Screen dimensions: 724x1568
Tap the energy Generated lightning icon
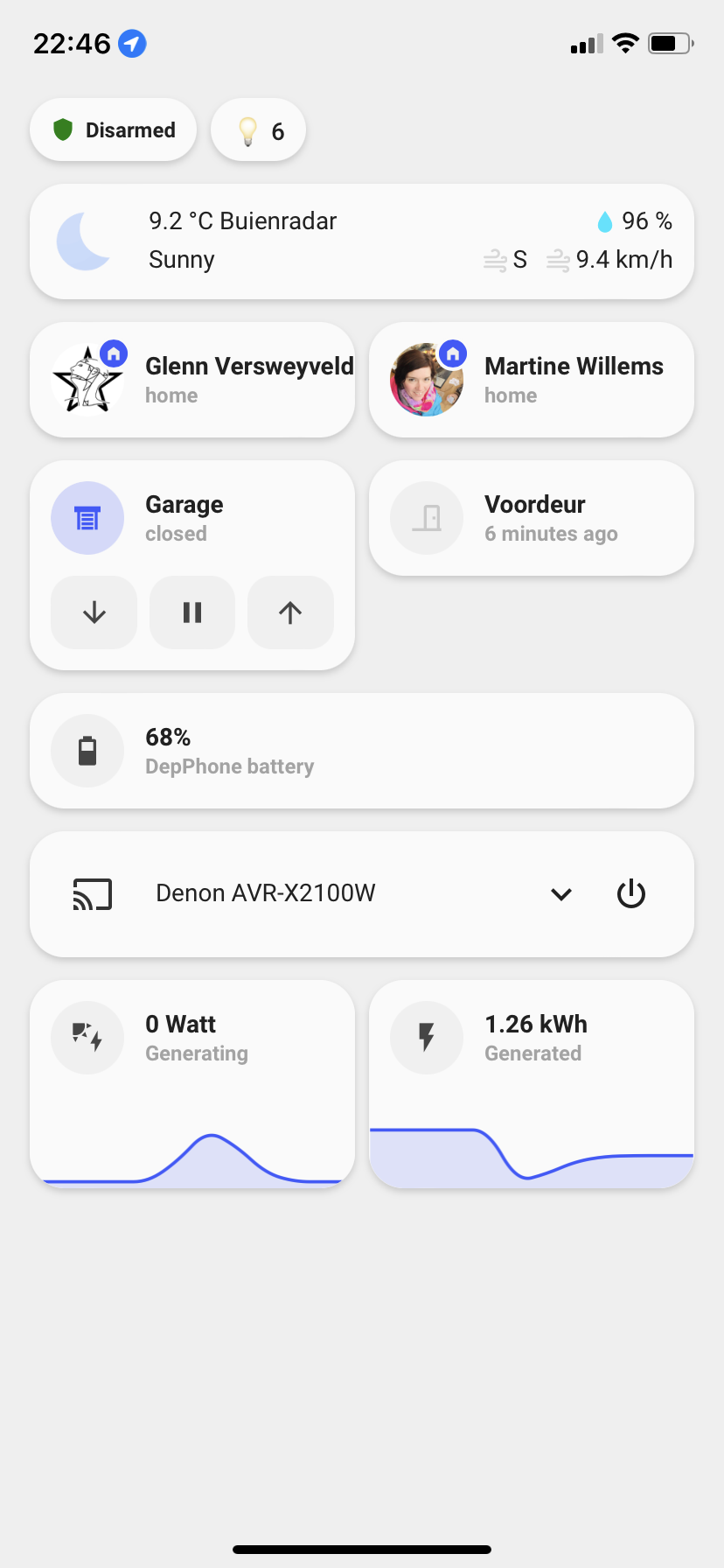coord(426,1038)
